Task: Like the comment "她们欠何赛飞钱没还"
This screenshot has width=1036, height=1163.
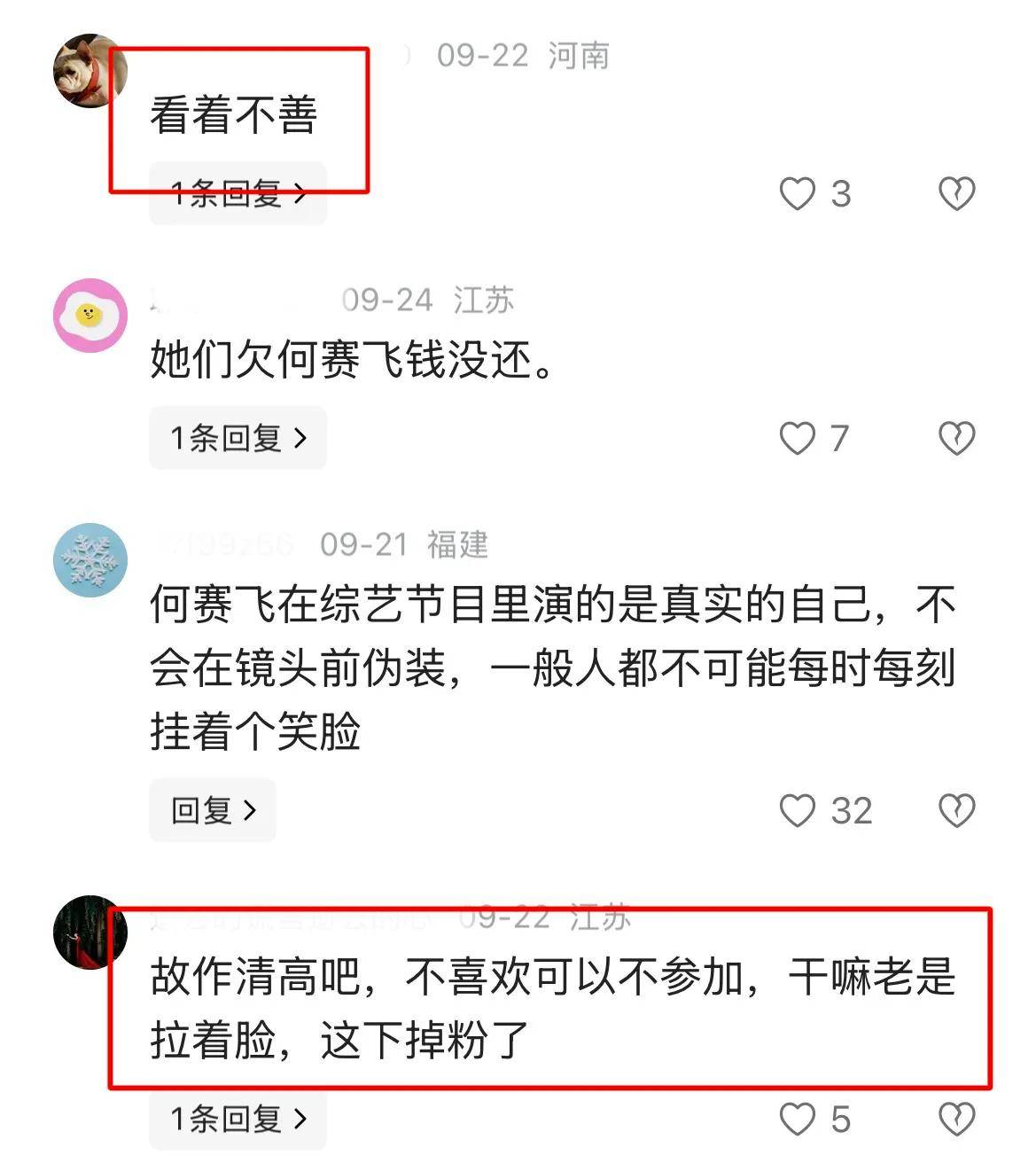Action: [797, 438]
